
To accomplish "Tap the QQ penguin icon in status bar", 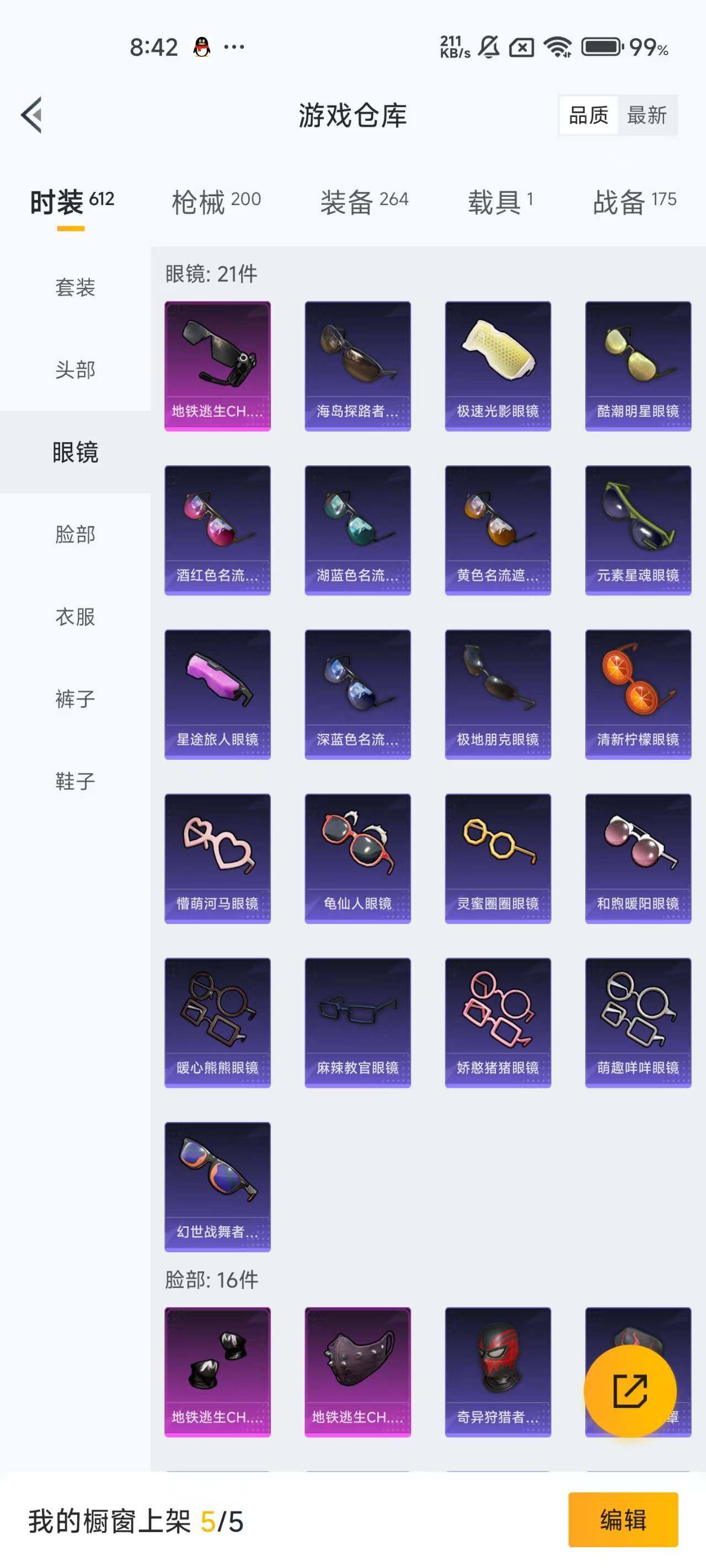I will [x=201, y=46].
